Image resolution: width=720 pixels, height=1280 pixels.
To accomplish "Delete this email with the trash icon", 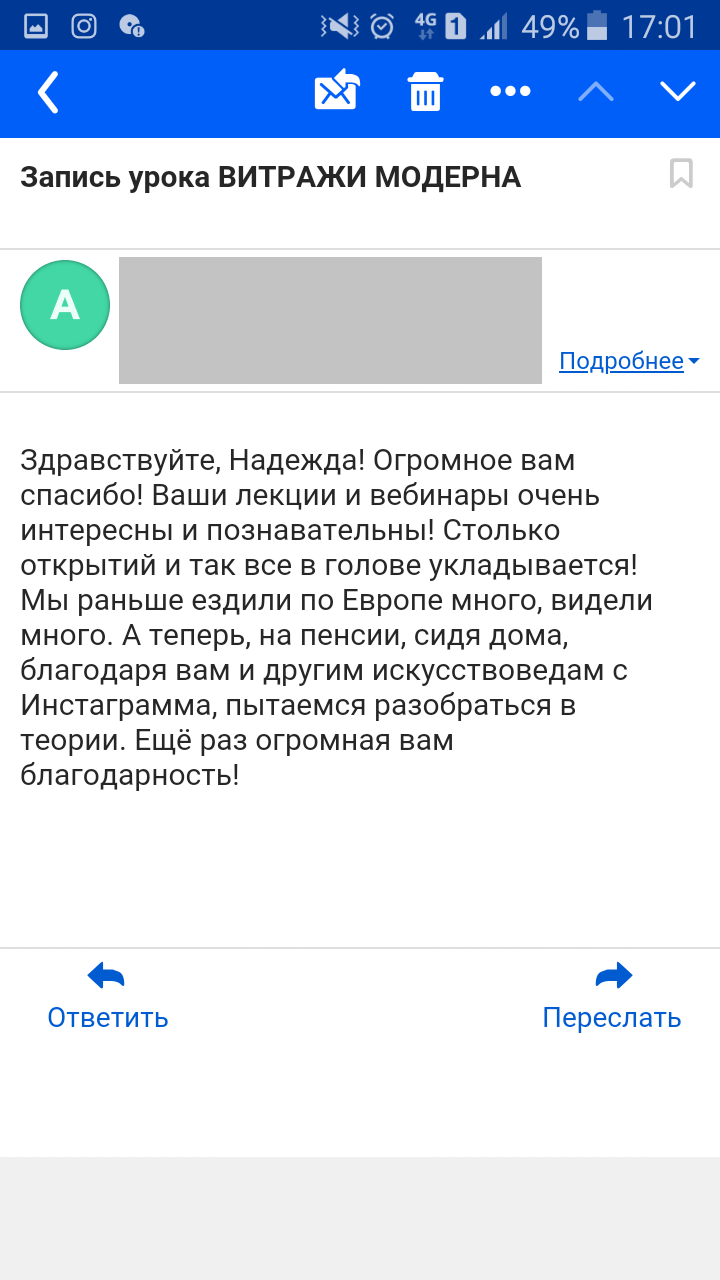I will pyautogui.click(x=425, y=92).
